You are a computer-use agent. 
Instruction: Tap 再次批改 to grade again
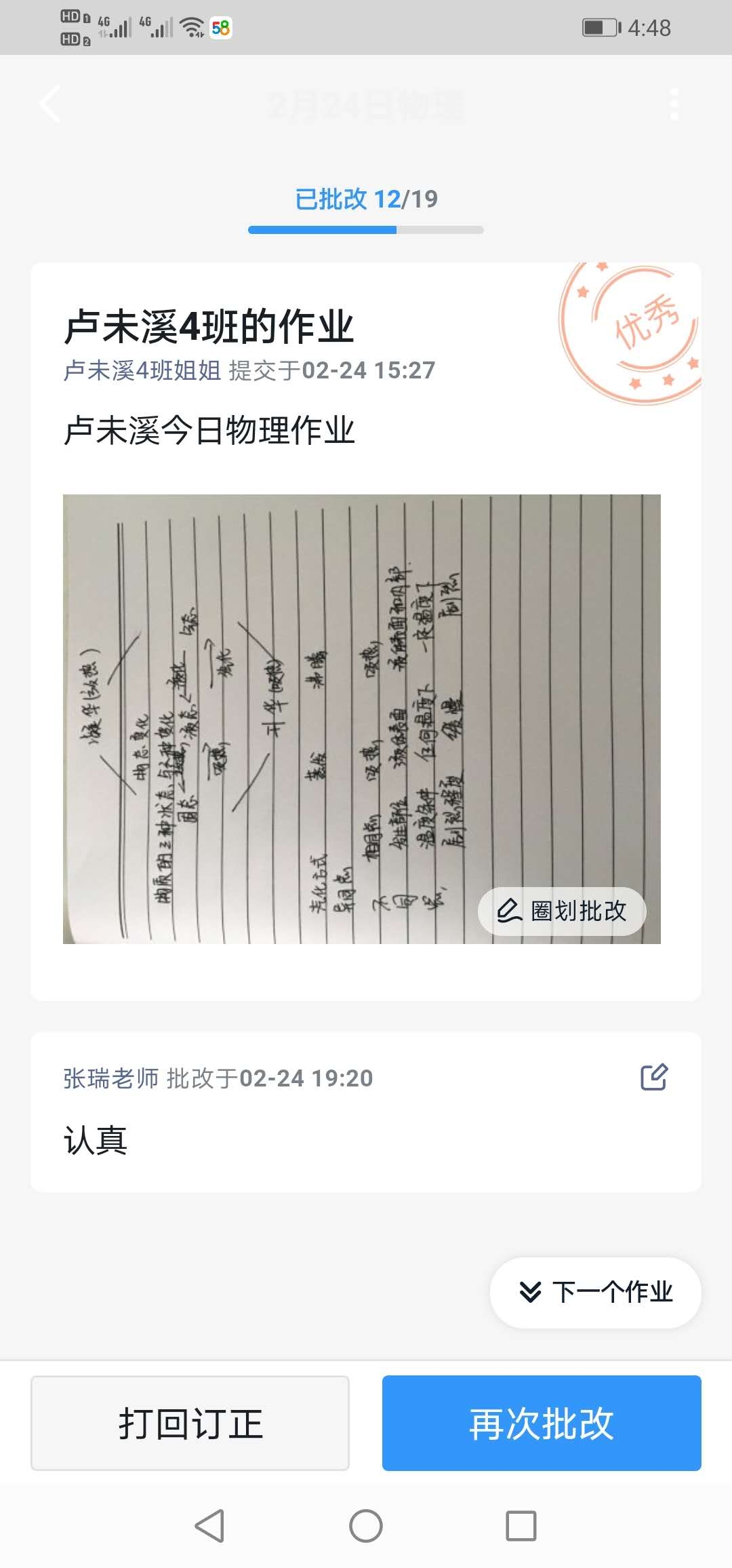[x=542, y=1423]
